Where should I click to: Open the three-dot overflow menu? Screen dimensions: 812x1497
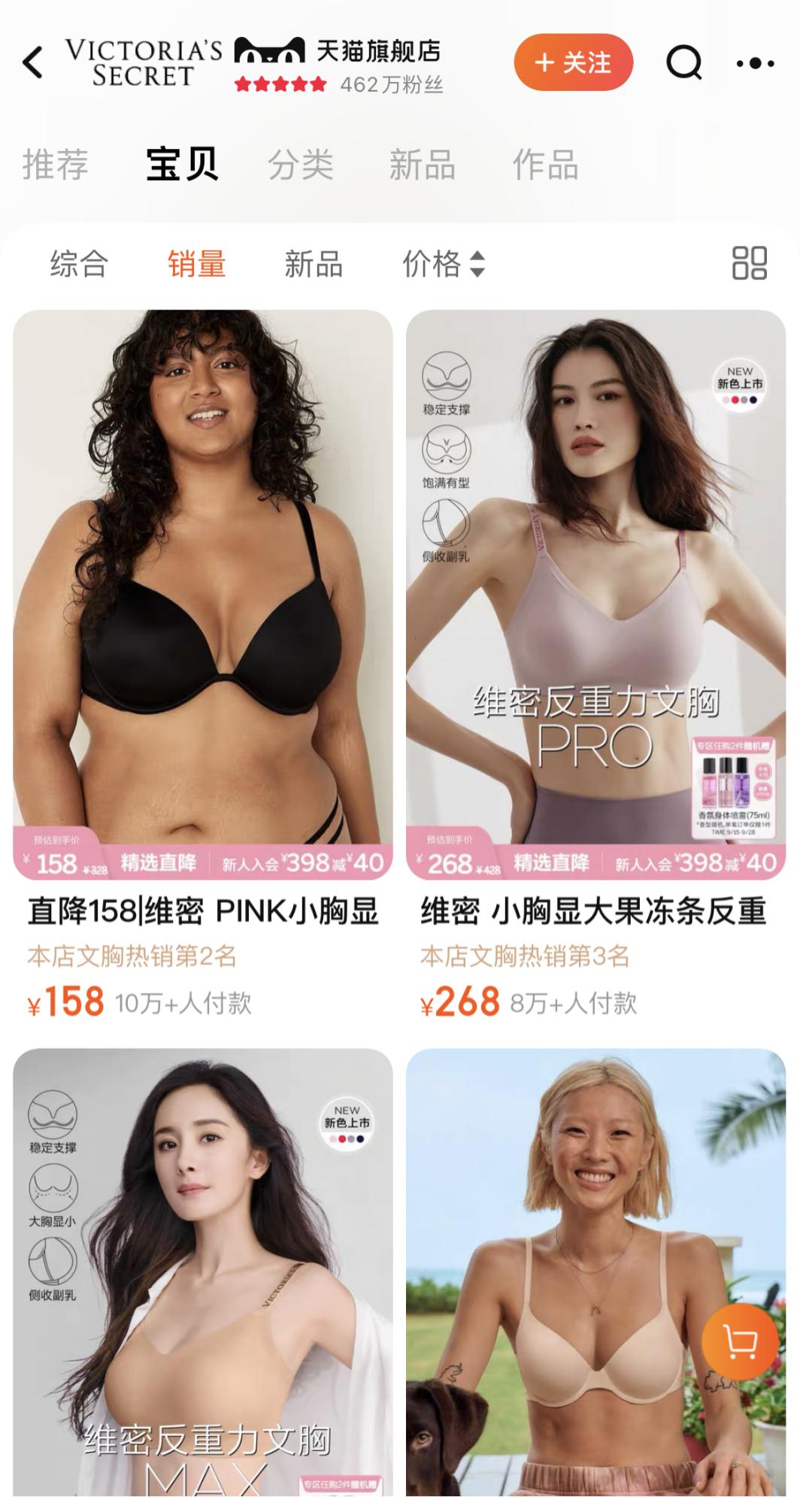pos(755,63)
